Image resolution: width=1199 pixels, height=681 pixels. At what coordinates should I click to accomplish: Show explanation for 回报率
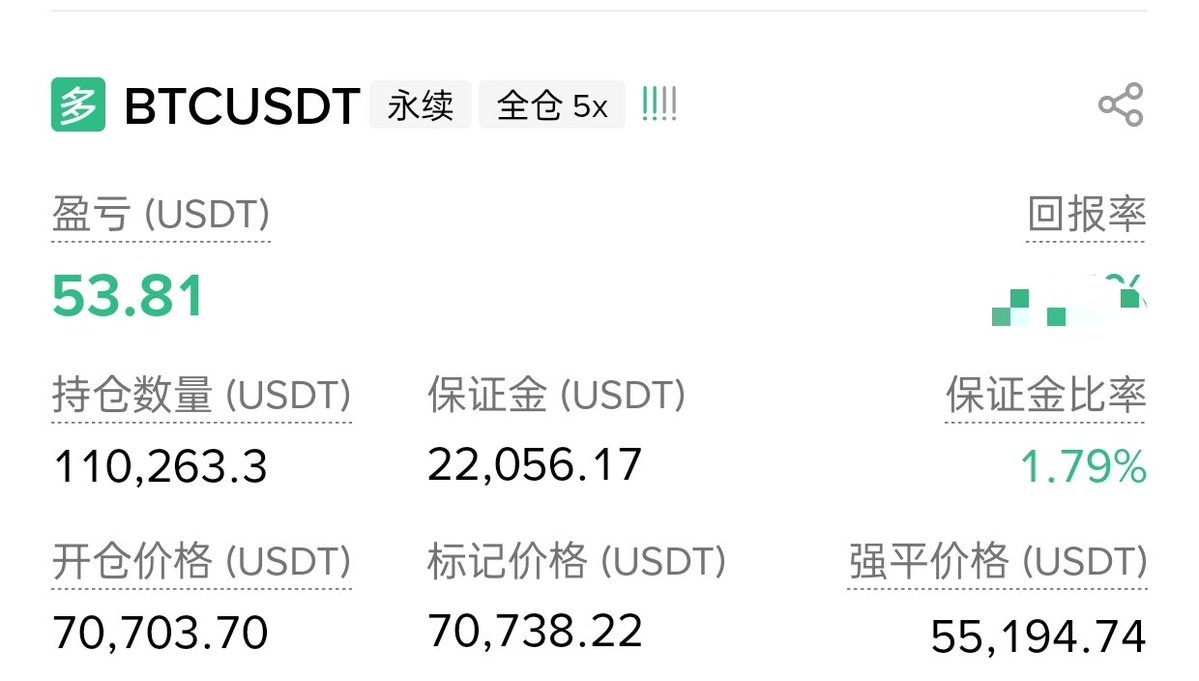[1086, 216]
